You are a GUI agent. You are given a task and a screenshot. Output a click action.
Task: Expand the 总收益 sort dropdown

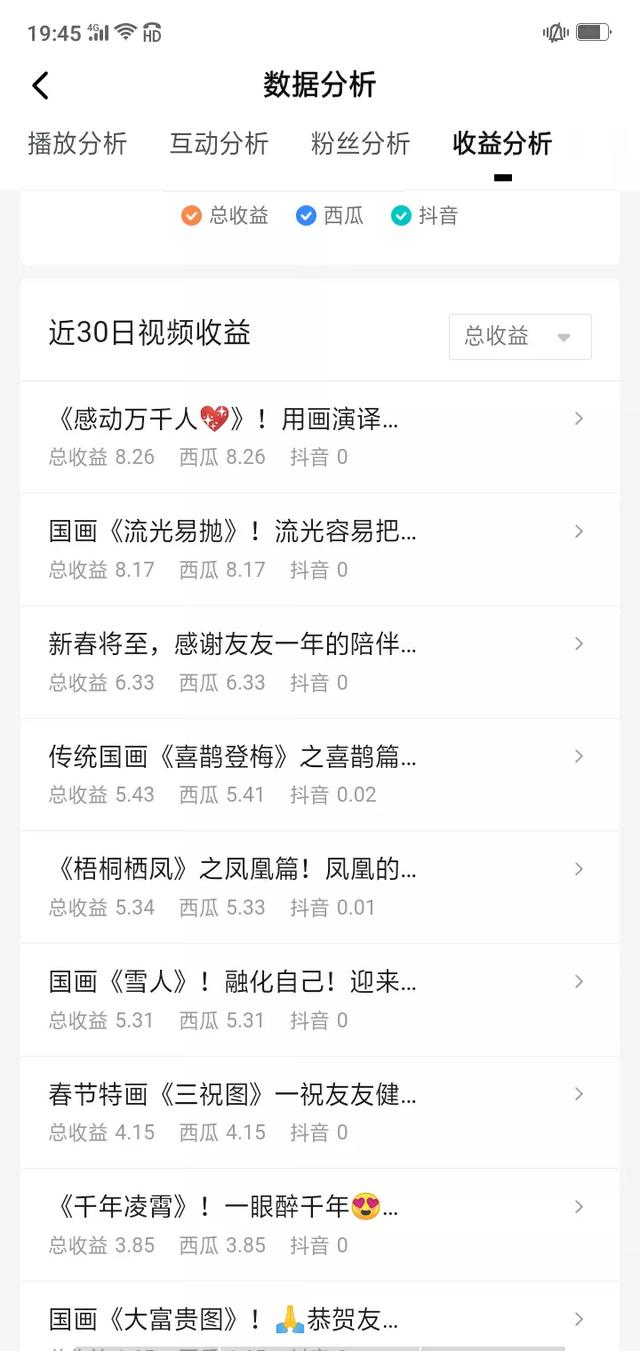tap(520, 337)
